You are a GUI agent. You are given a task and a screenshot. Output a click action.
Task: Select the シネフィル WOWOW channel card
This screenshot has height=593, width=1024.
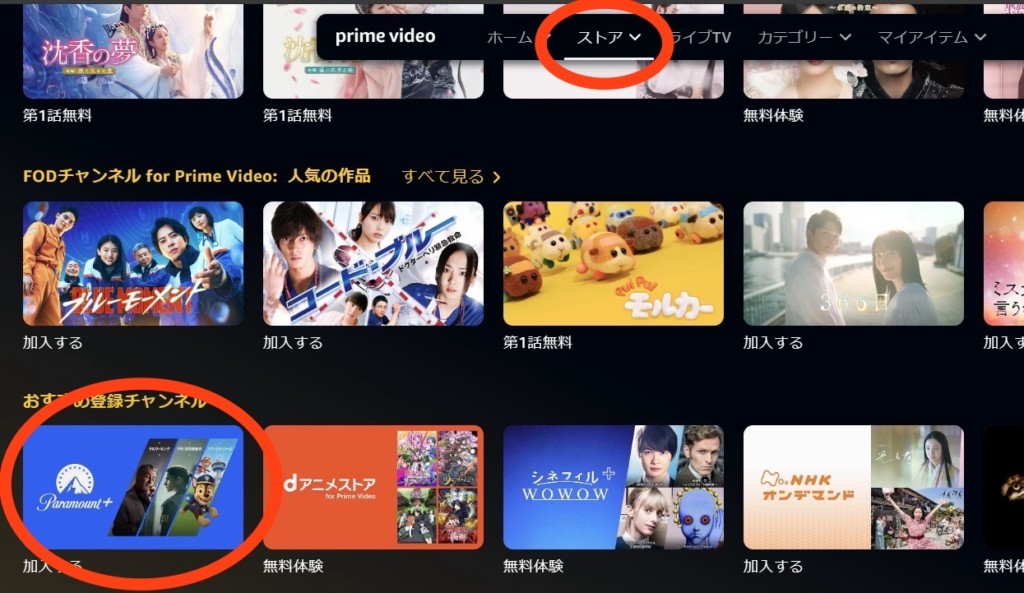point(613,487)
